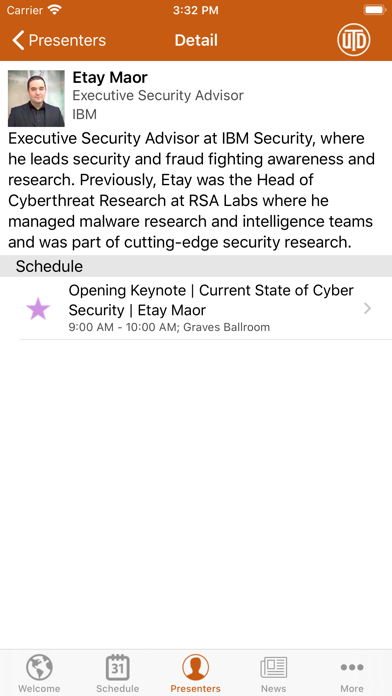Open the More tab
This screenshot has height=696, width=392.
352,673
